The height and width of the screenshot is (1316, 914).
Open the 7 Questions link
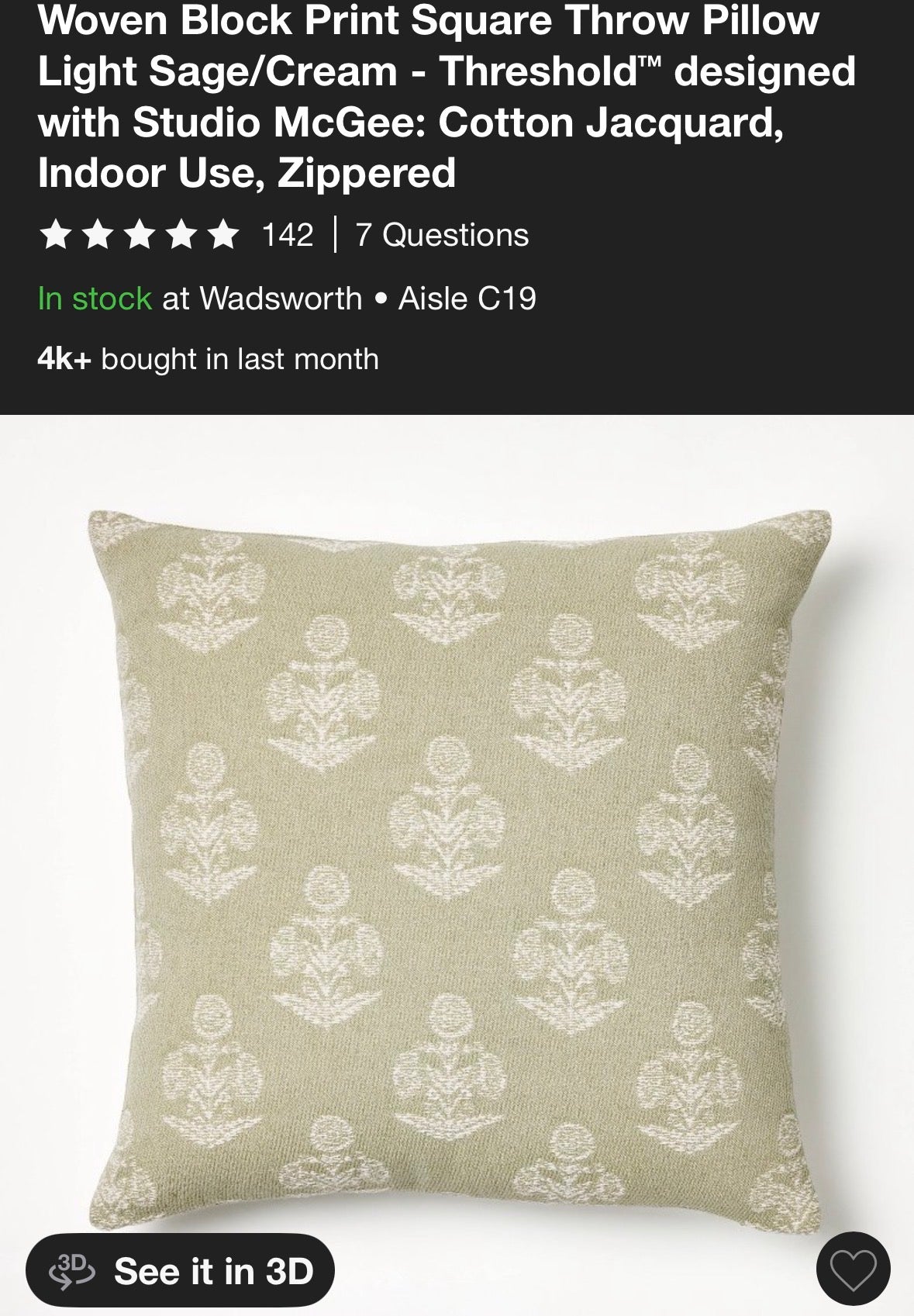pos(442,235)
